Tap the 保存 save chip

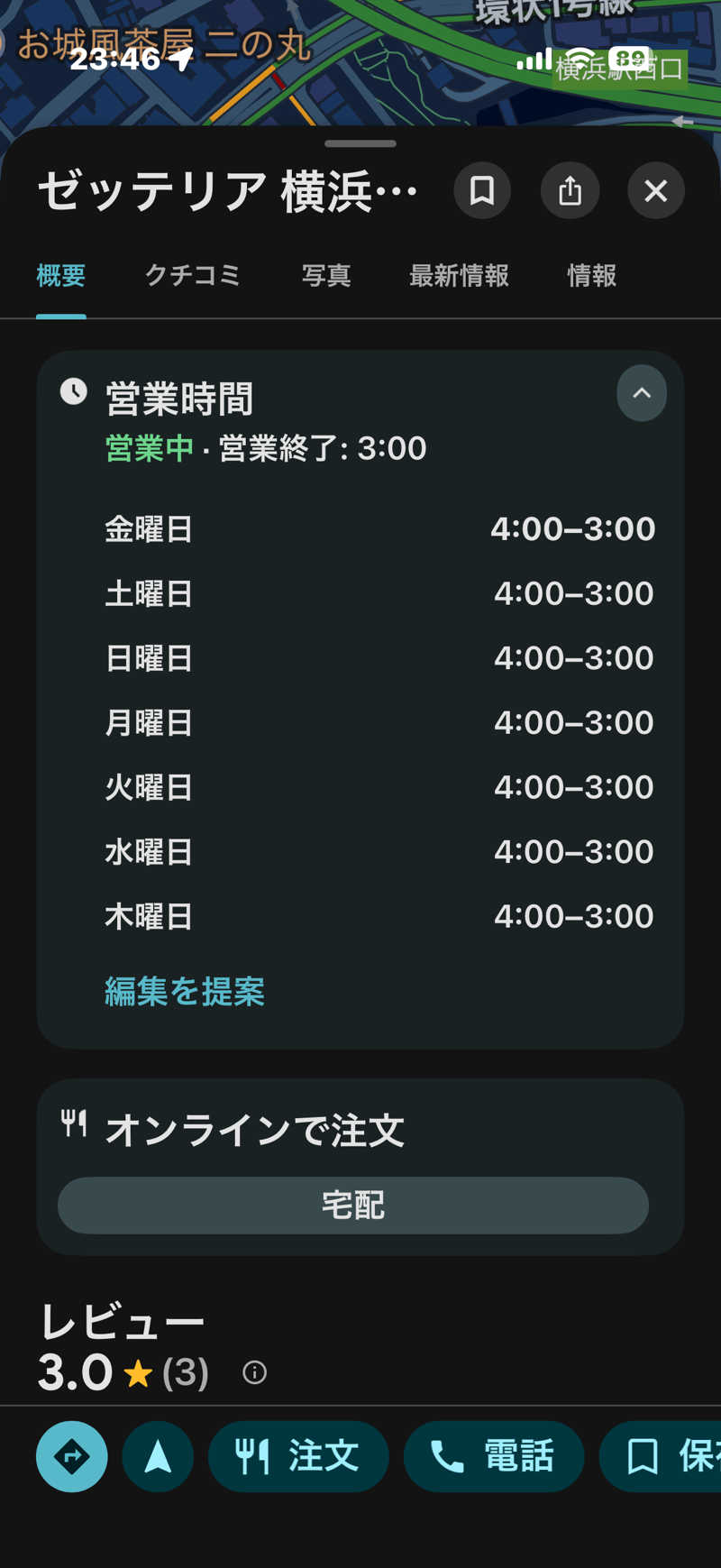(660, 1456)
